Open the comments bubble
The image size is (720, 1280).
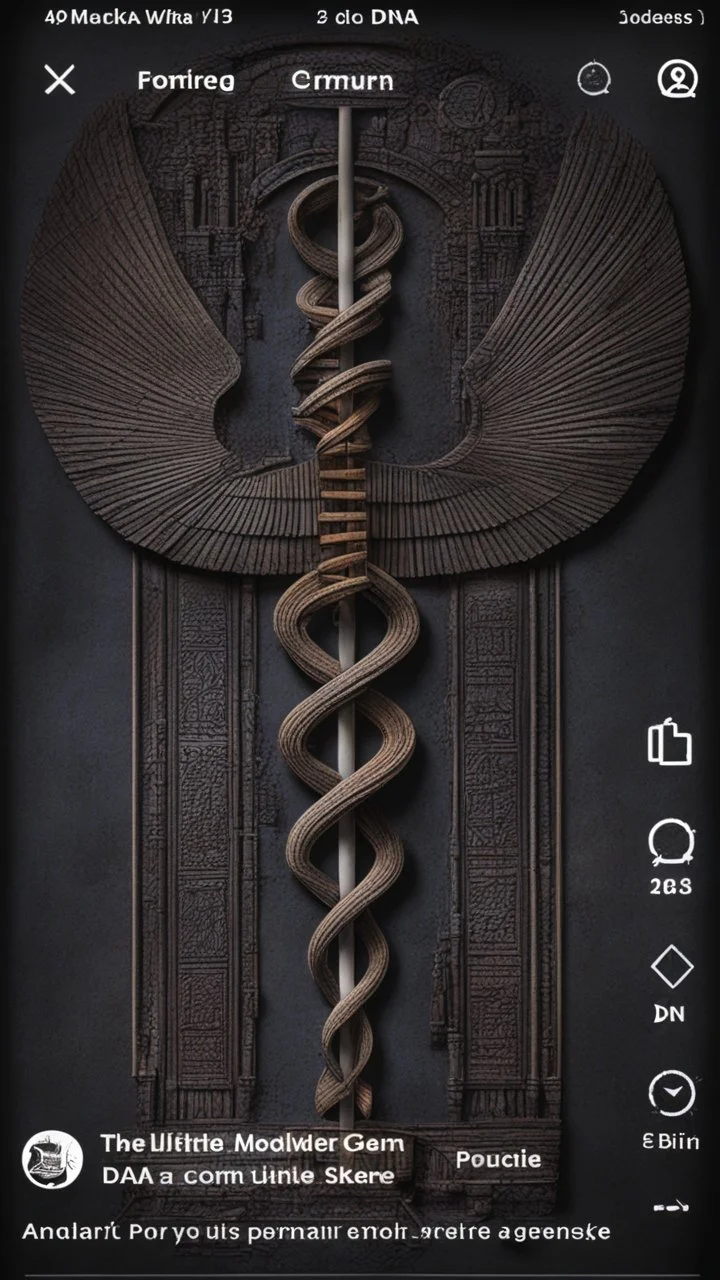670,842
